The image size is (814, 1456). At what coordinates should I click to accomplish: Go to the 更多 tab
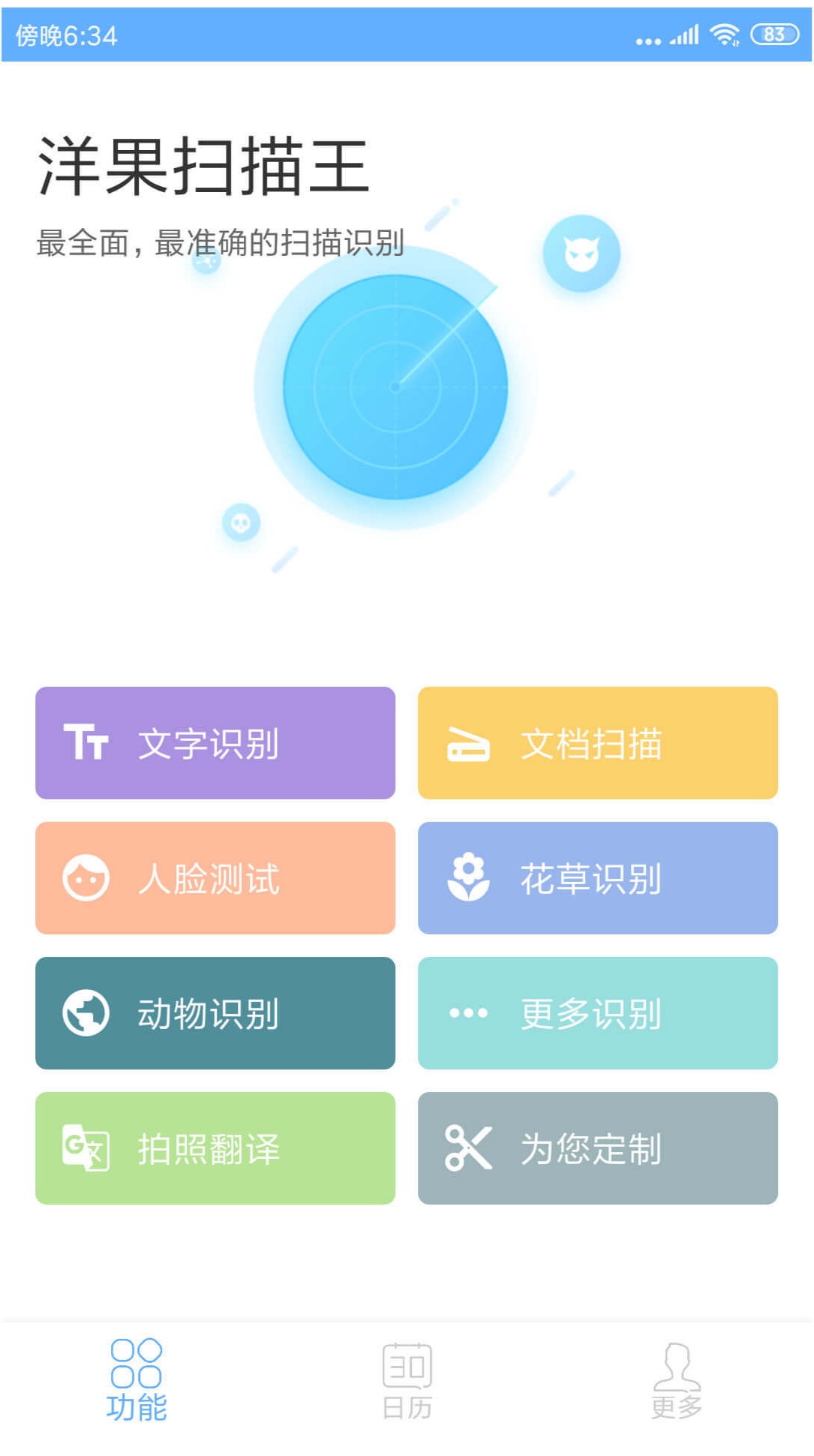(x=677, y=1381)
